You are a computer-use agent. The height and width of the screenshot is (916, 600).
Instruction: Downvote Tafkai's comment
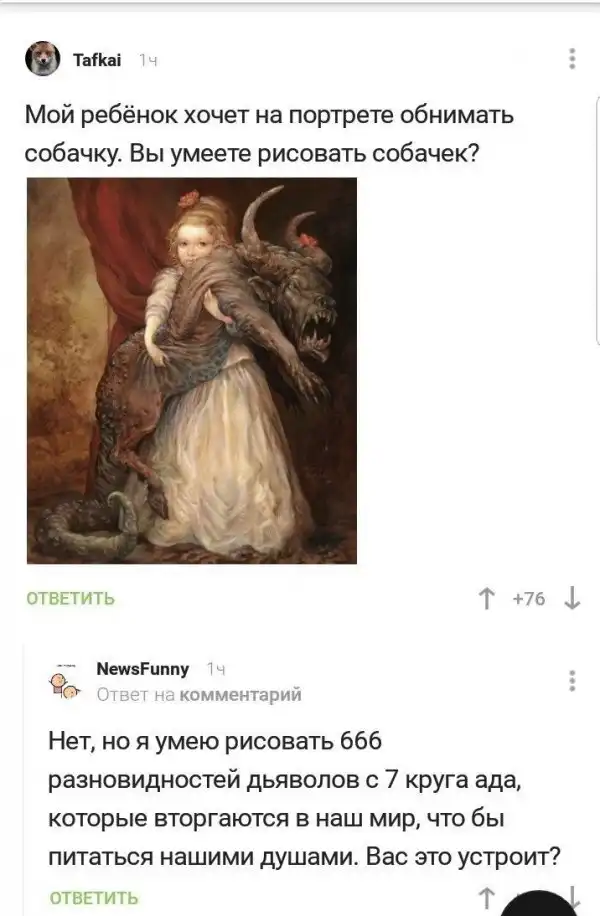pyautogui.click(x=573, y=599)
